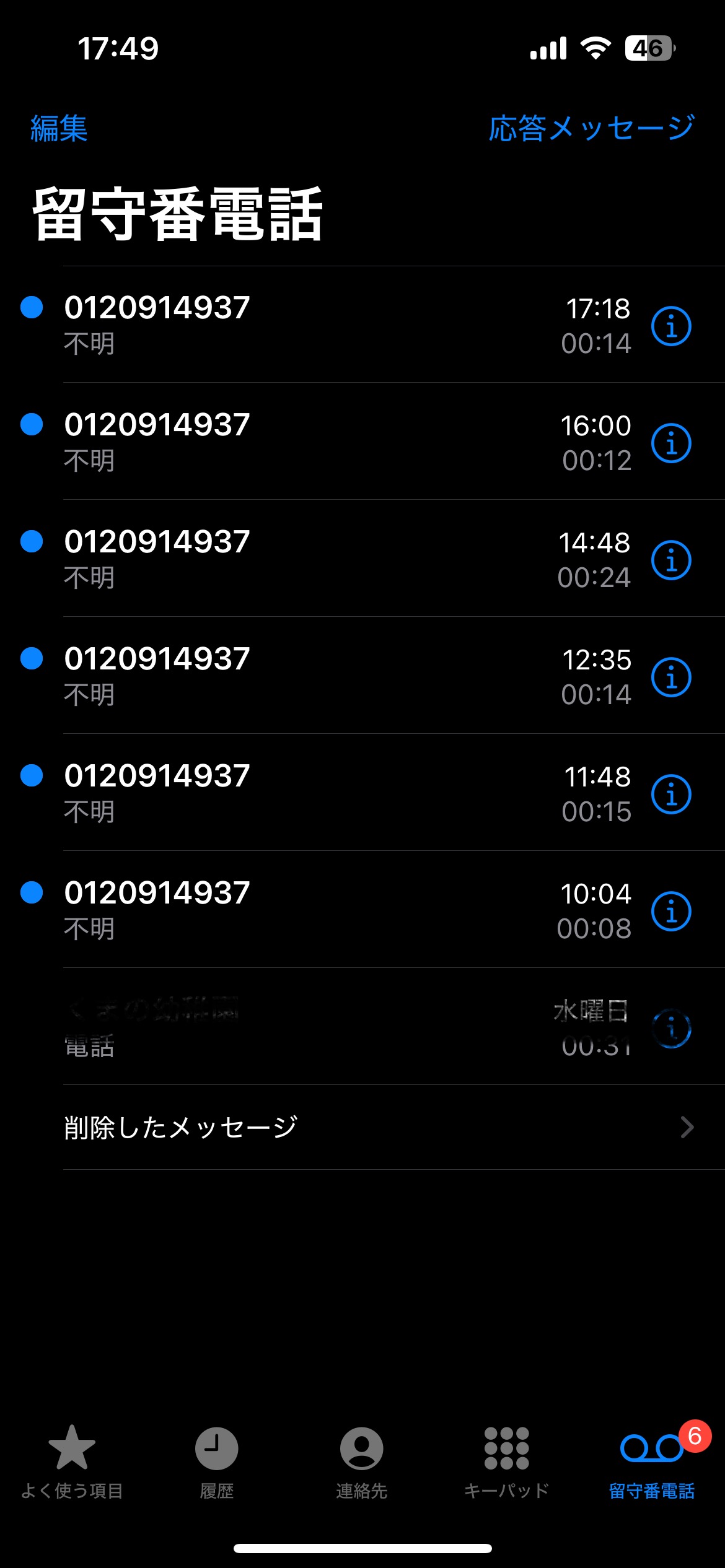Play the 17:18 voicemail from 0120914937
Image resolution: width=725 pixels, height=1568 pixels.
(362, 325)
